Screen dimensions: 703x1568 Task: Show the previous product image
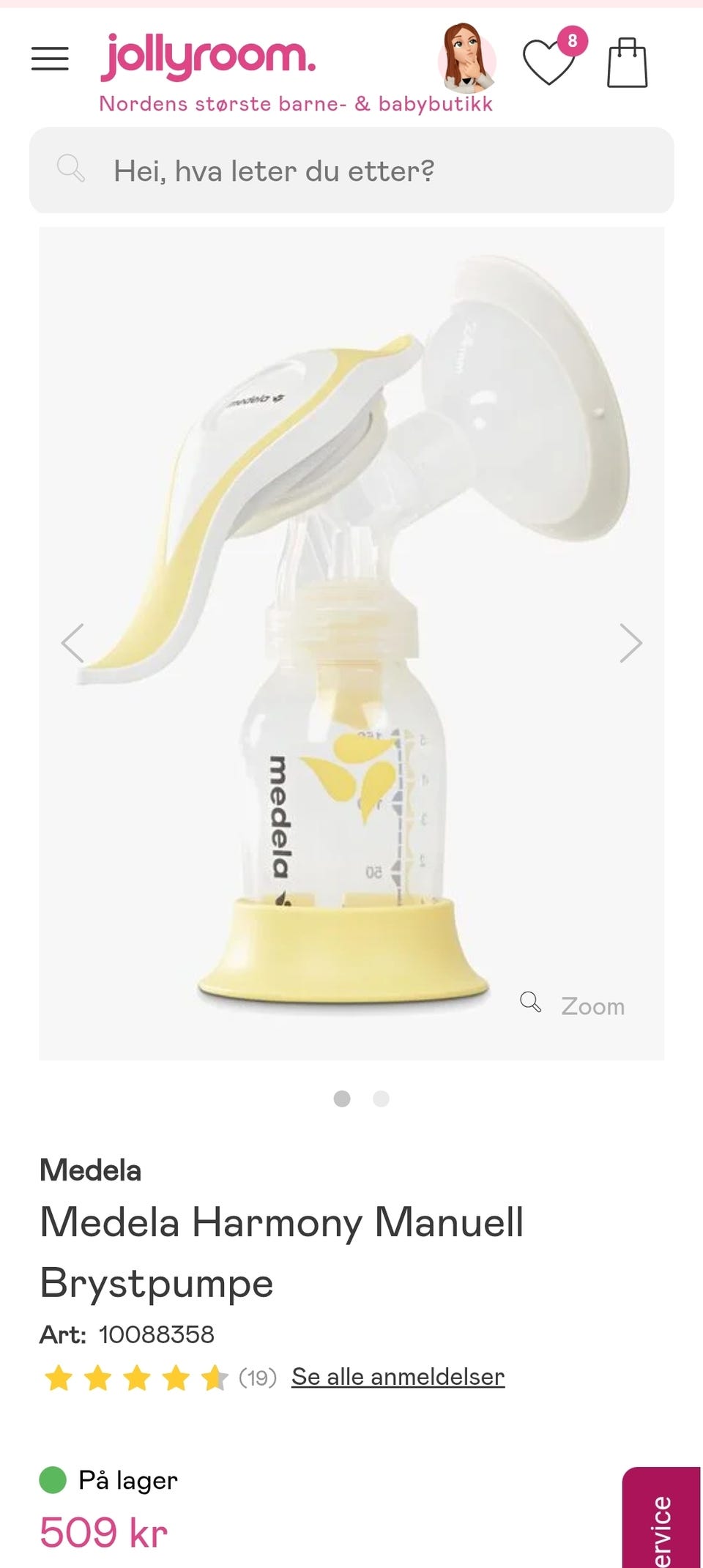[x=73, y=643]
